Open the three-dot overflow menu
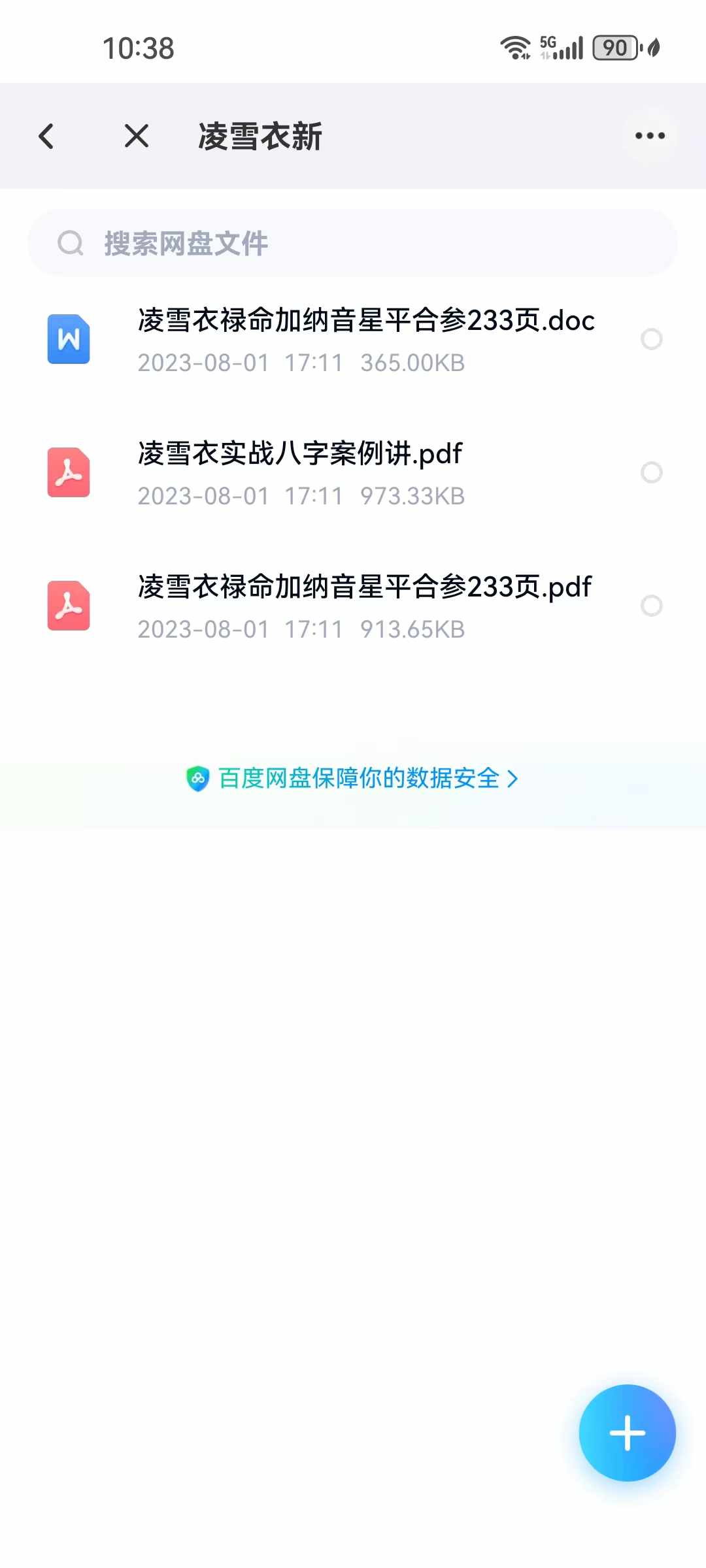The height and width of the screenshot is (1568, 706). click(650, 136)
